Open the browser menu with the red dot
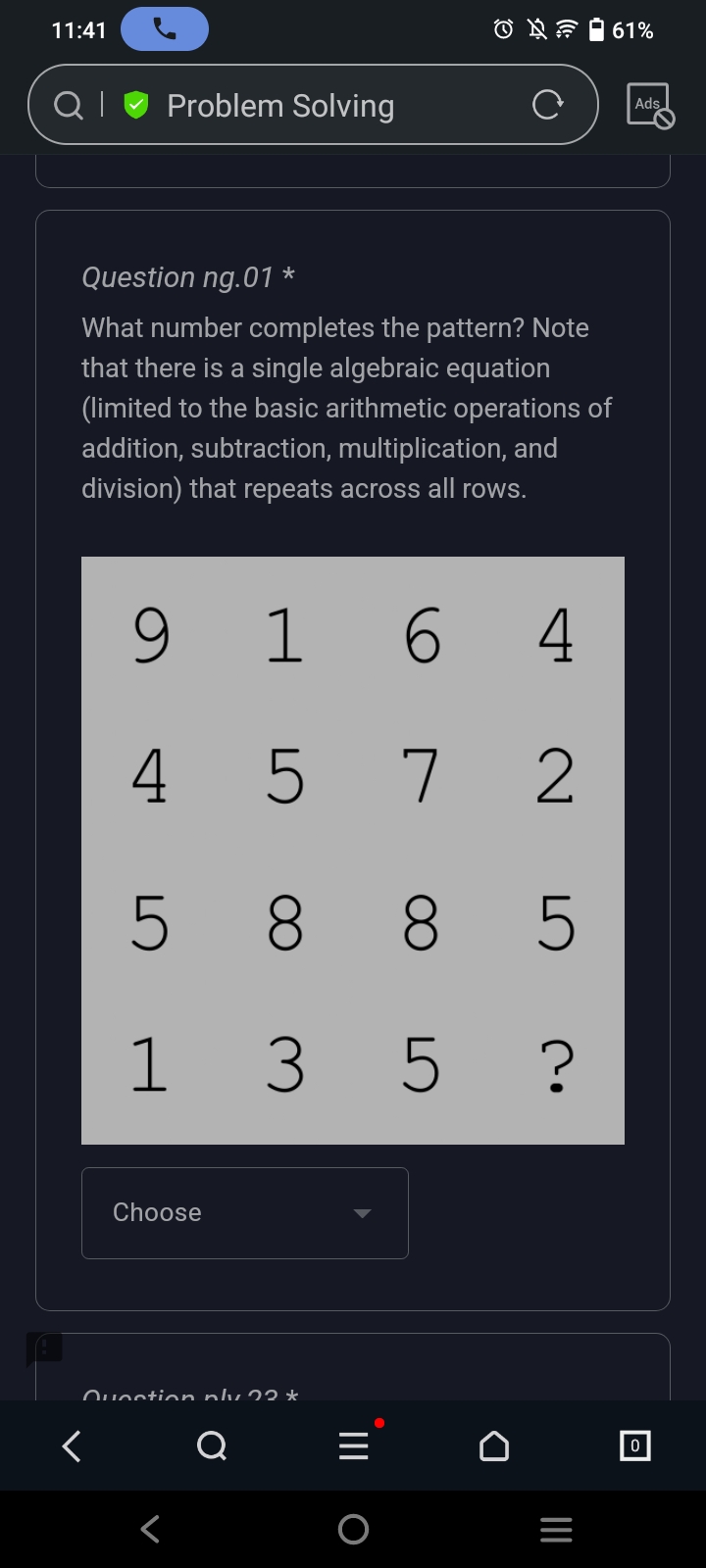Viewport: 706px width, 1568px height. tap(354, 1445)
